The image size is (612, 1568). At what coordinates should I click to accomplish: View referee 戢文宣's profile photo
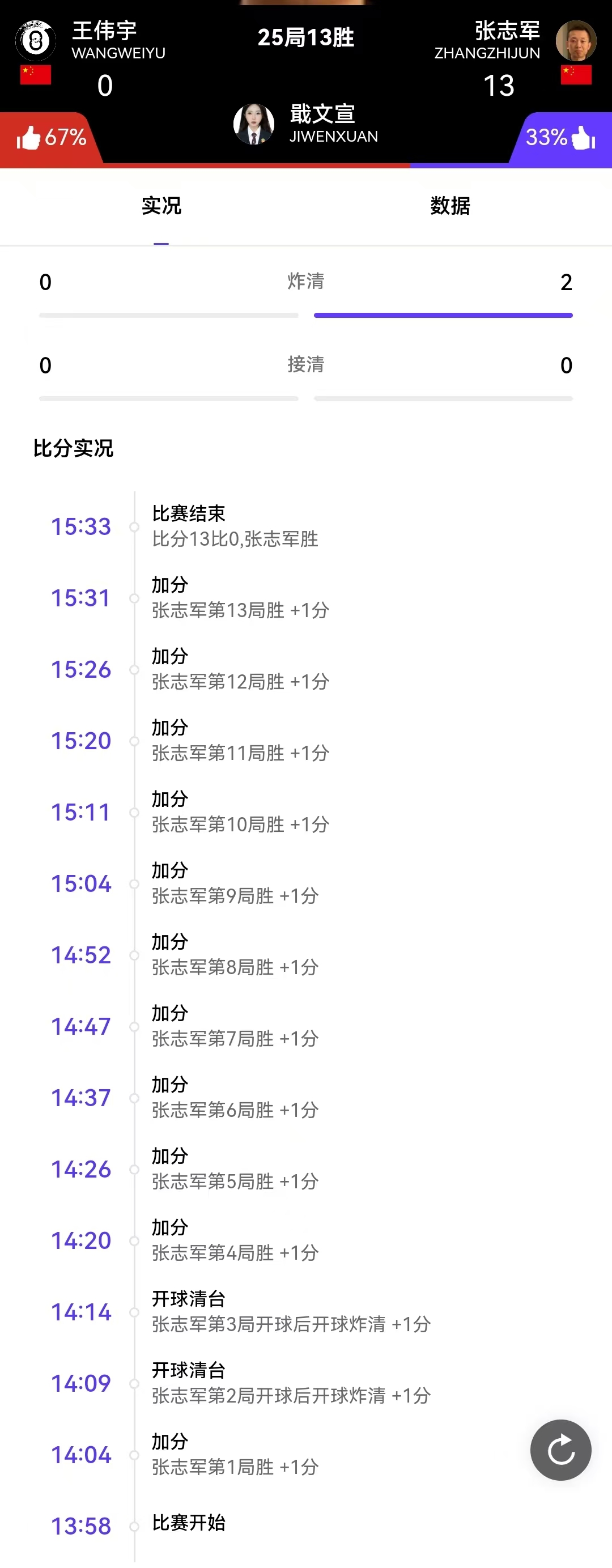tap(253, 124)
